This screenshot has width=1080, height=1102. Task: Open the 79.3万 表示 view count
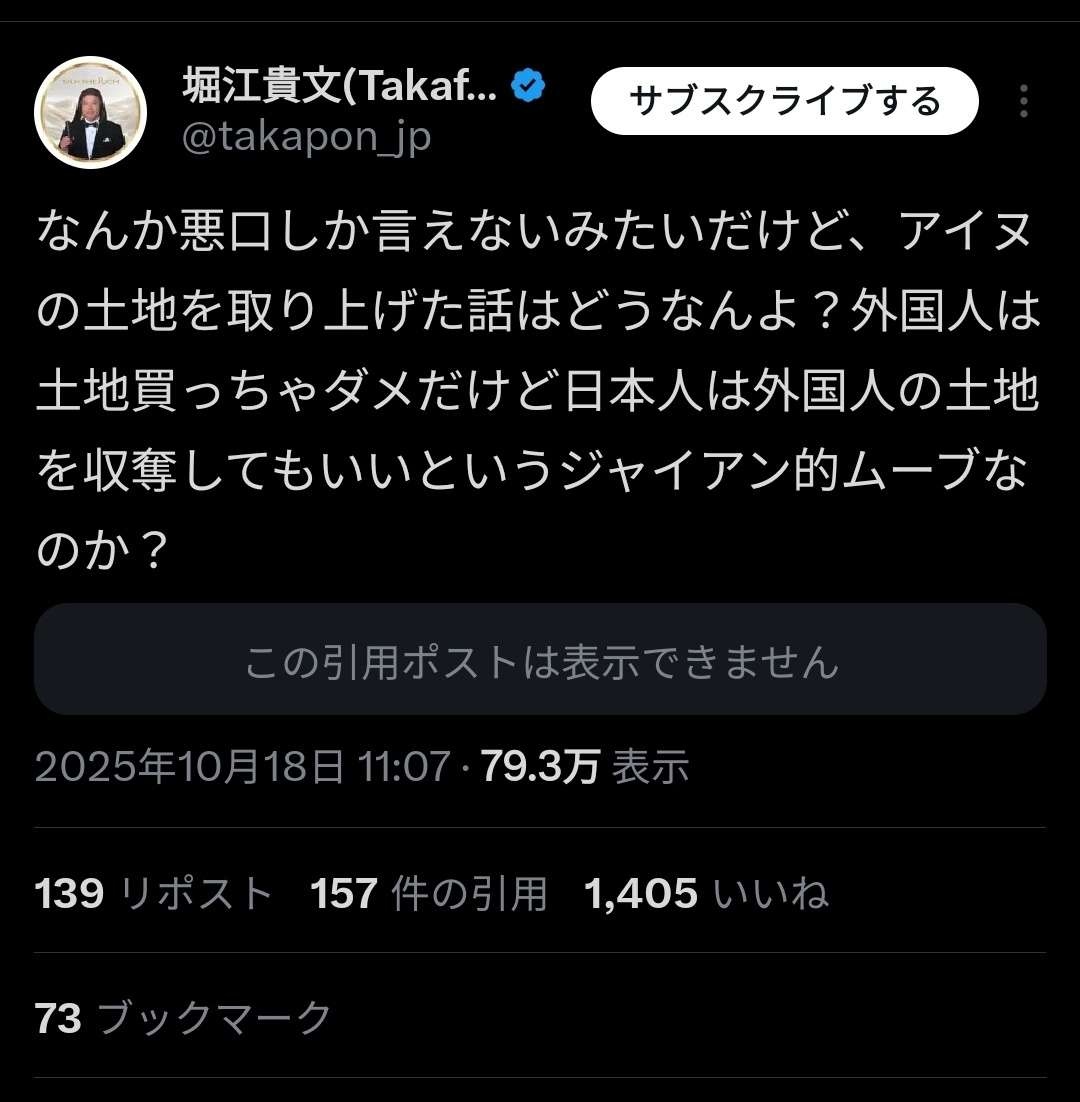[x=586, y=768]
